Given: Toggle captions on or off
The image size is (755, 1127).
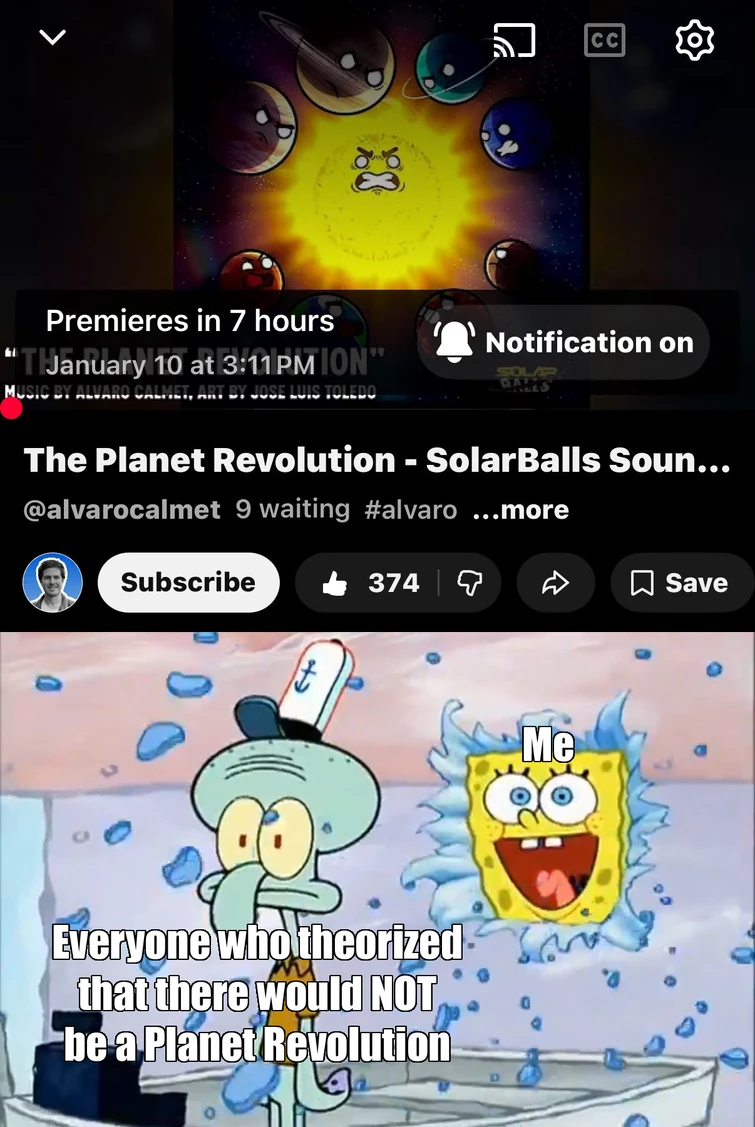Looking at the screenshot, I should click(x=604, y=41).
